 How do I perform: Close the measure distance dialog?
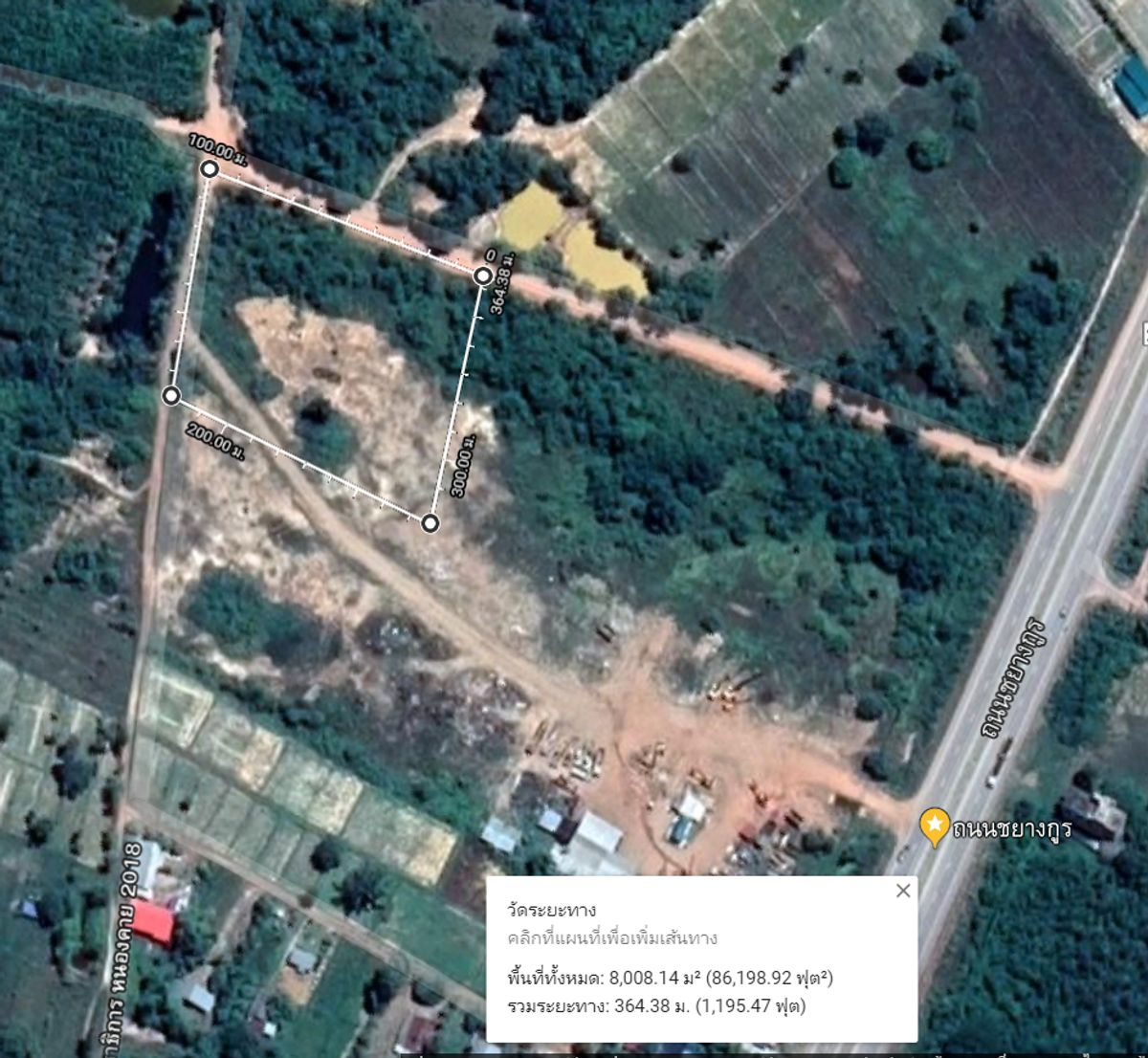coord(902,891)
